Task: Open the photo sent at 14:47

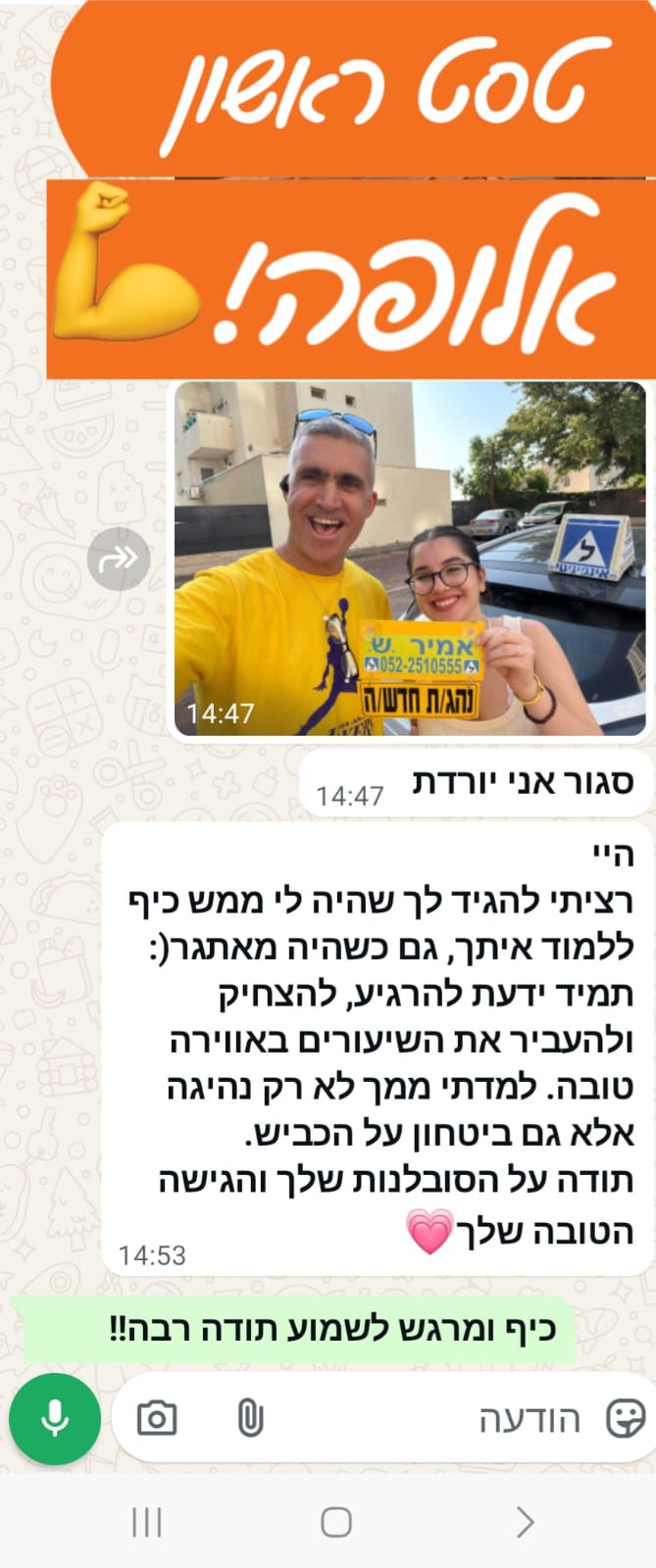Action: (410, 559)
